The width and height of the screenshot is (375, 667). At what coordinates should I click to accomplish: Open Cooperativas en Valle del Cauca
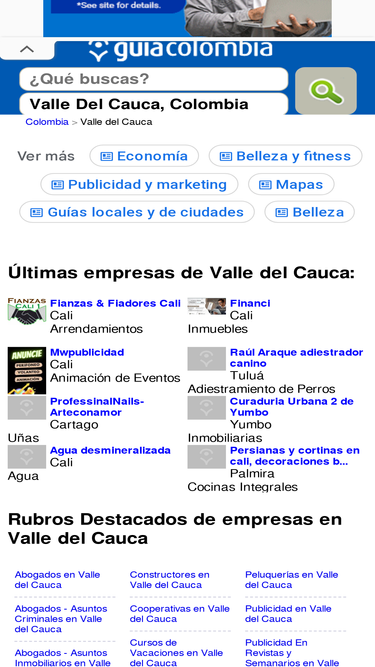coord(179,614)
